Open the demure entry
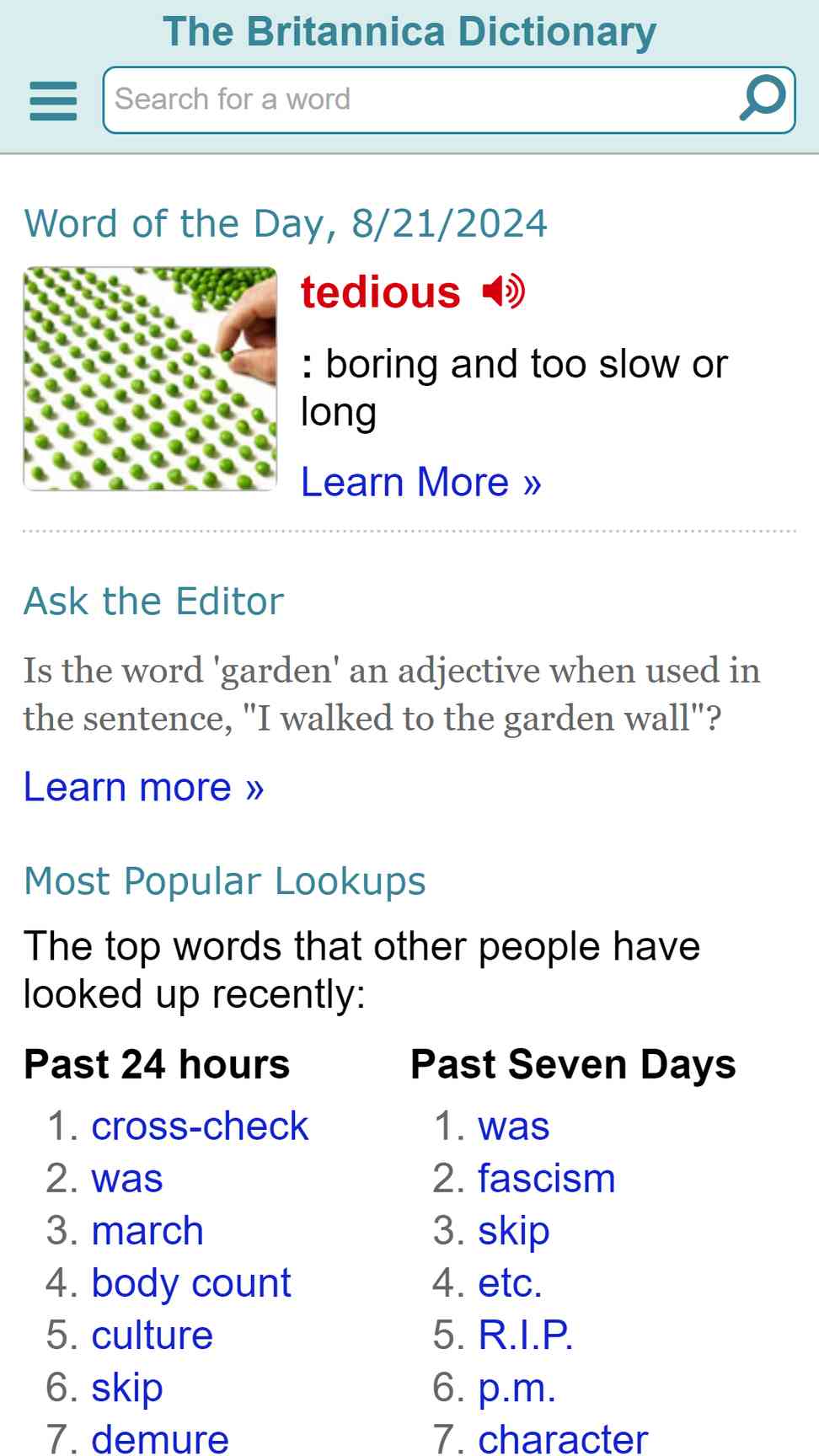The width and height of the screenshot is (819, 1456). click(x=160, y=1437)
